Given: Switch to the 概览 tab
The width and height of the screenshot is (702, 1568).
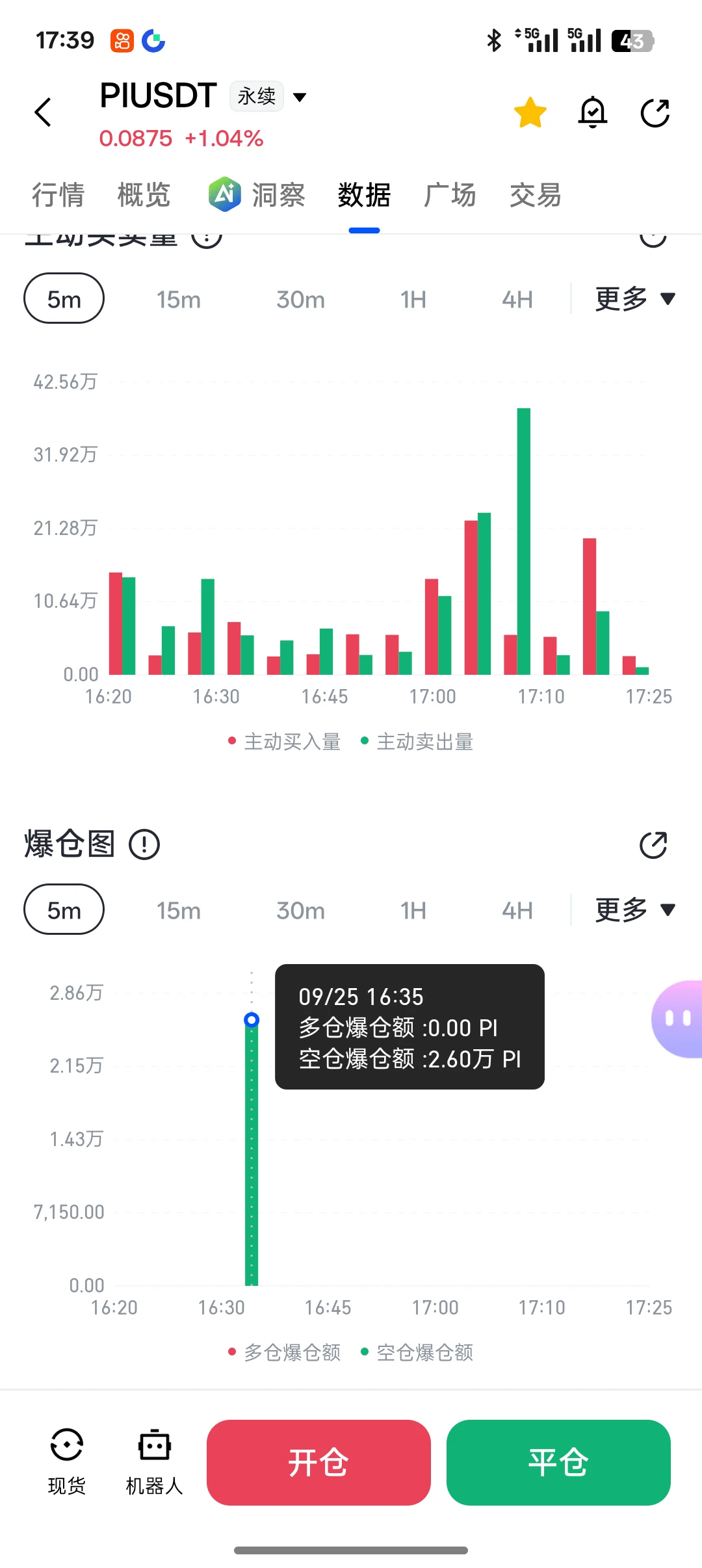Looking at the screenshot, I should [x=144, y=195].
